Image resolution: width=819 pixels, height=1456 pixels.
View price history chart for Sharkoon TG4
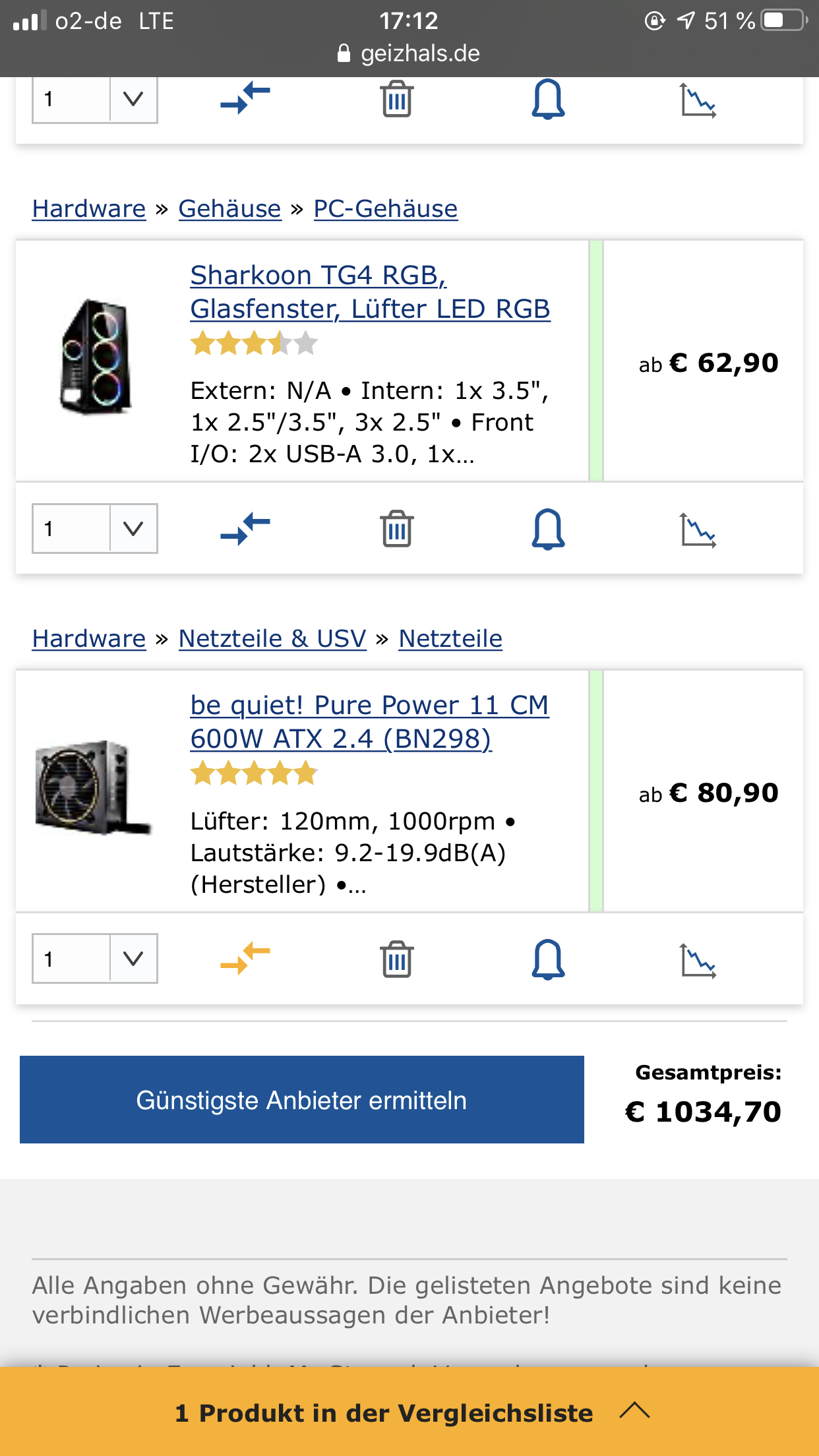click(698, 530)
